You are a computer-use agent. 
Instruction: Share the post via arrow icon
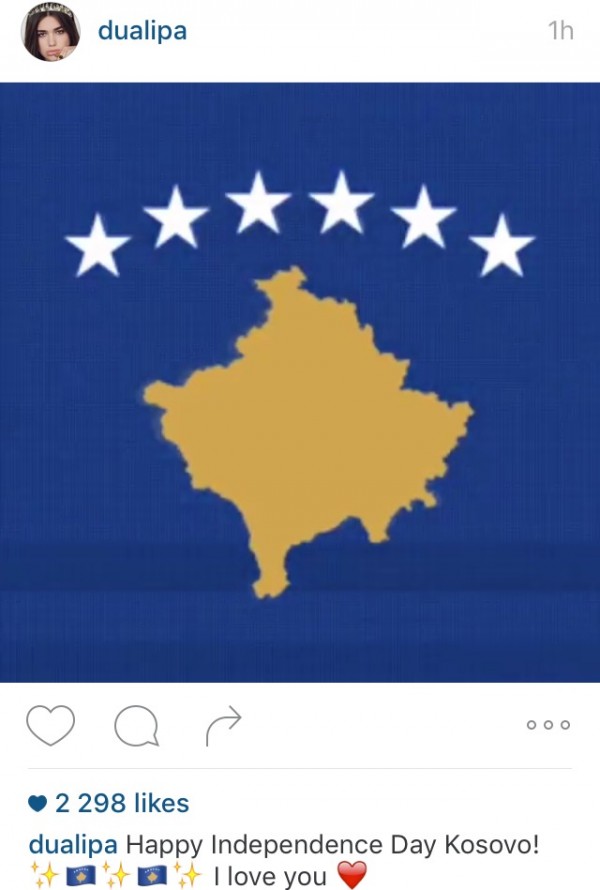[x=223, y=725]
